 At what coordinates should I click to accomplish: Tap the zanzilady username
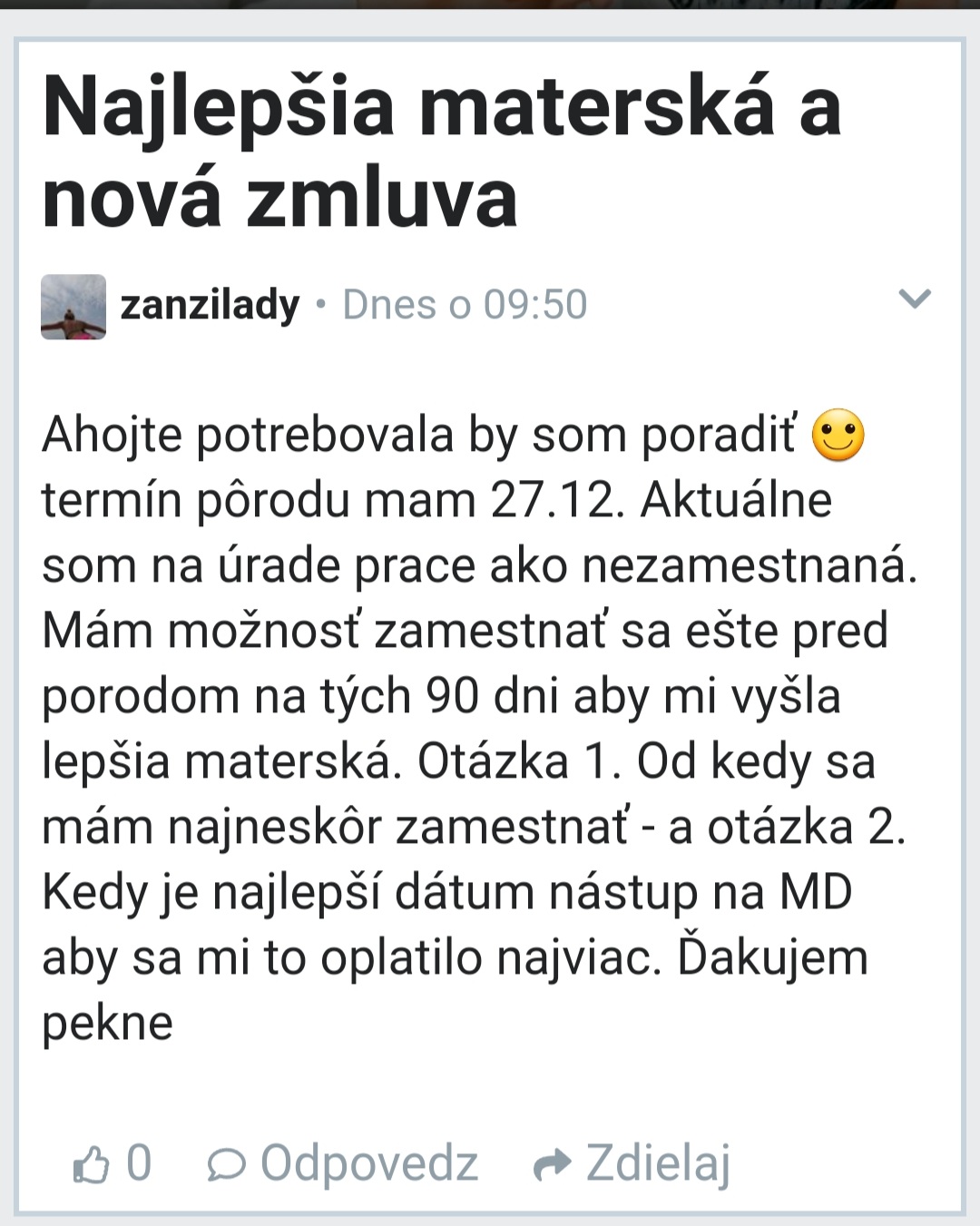coord(210,305)
